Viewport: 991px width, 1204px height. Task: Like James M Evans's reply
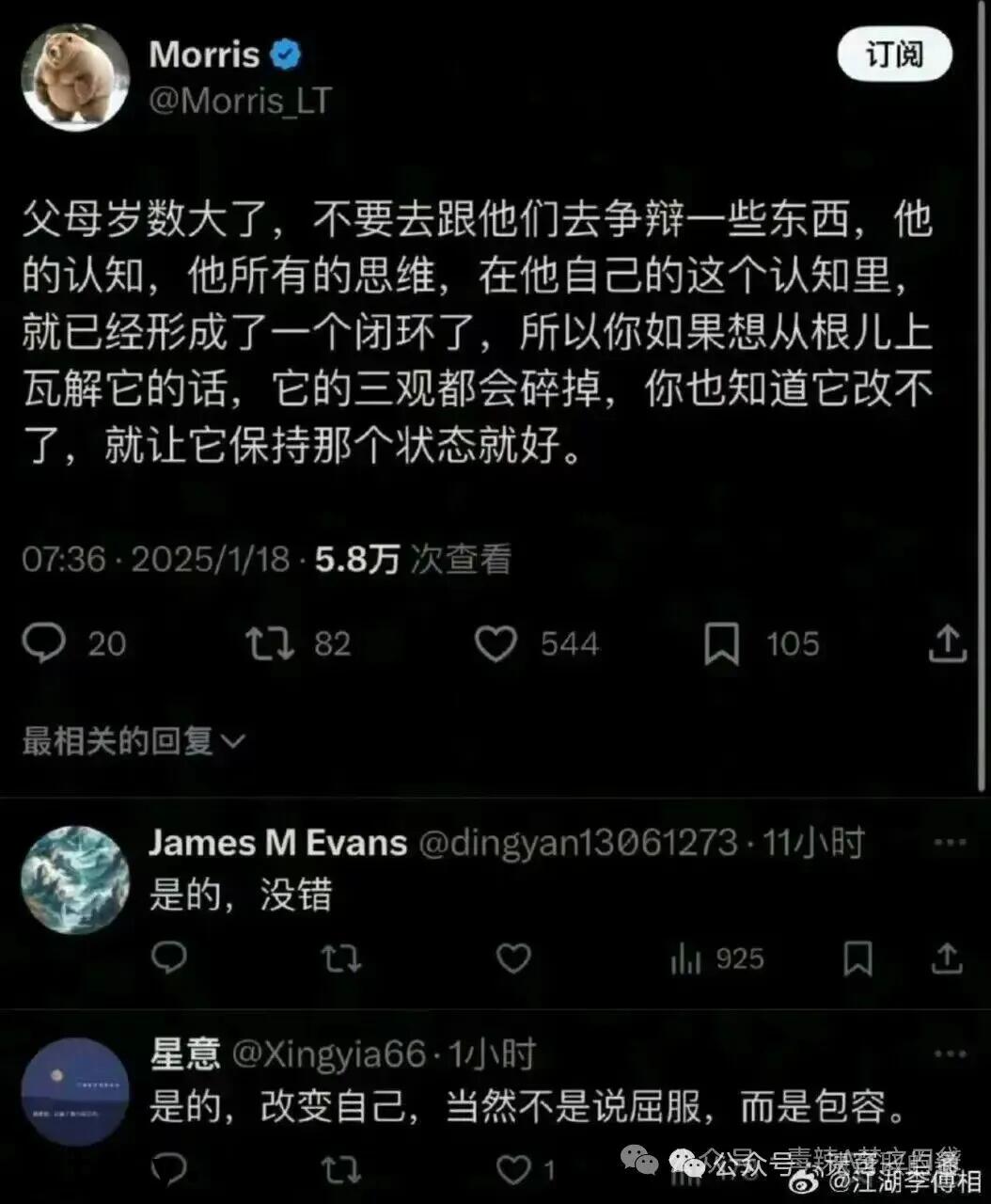click(x=513, y=958)
